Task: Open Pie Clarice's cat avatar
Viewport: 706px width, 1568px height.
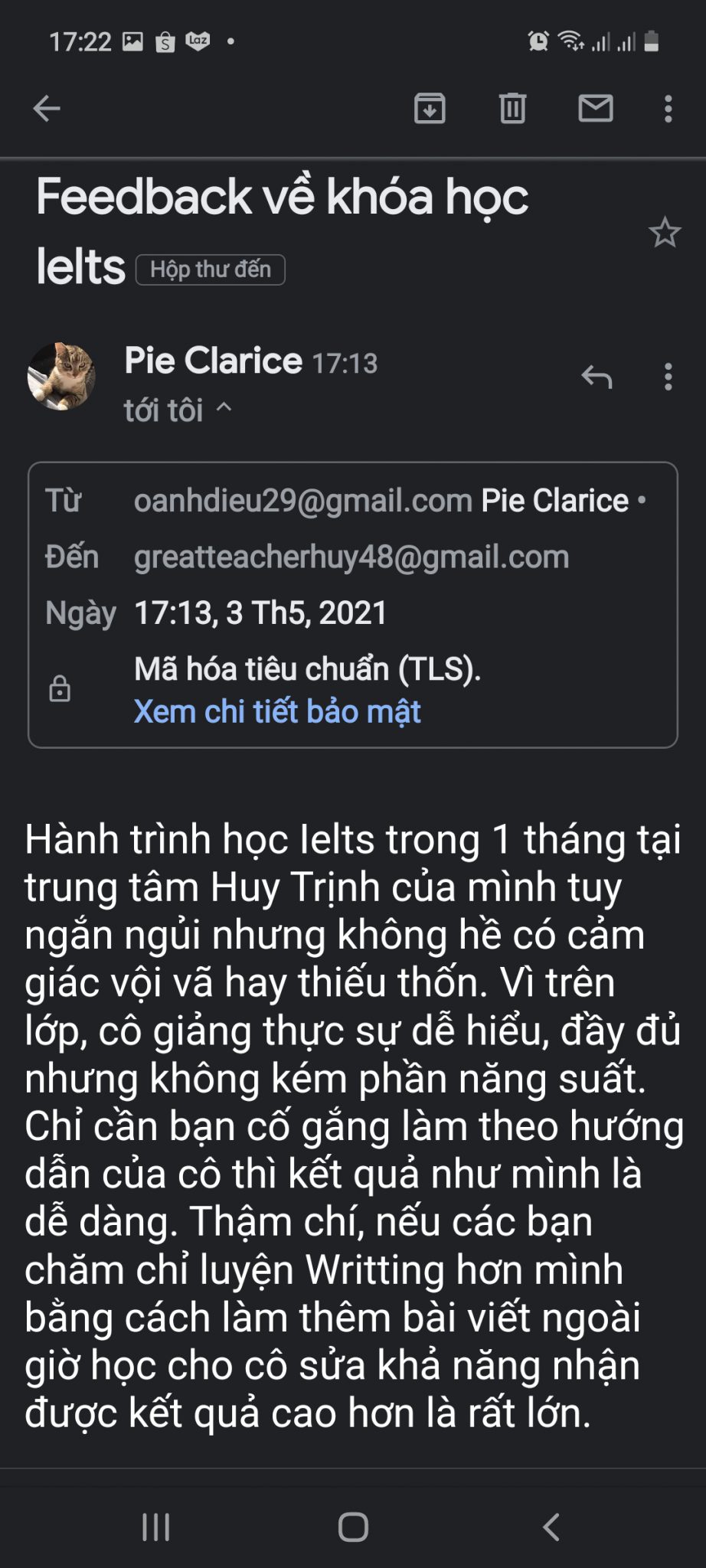Action: (61, 376)
